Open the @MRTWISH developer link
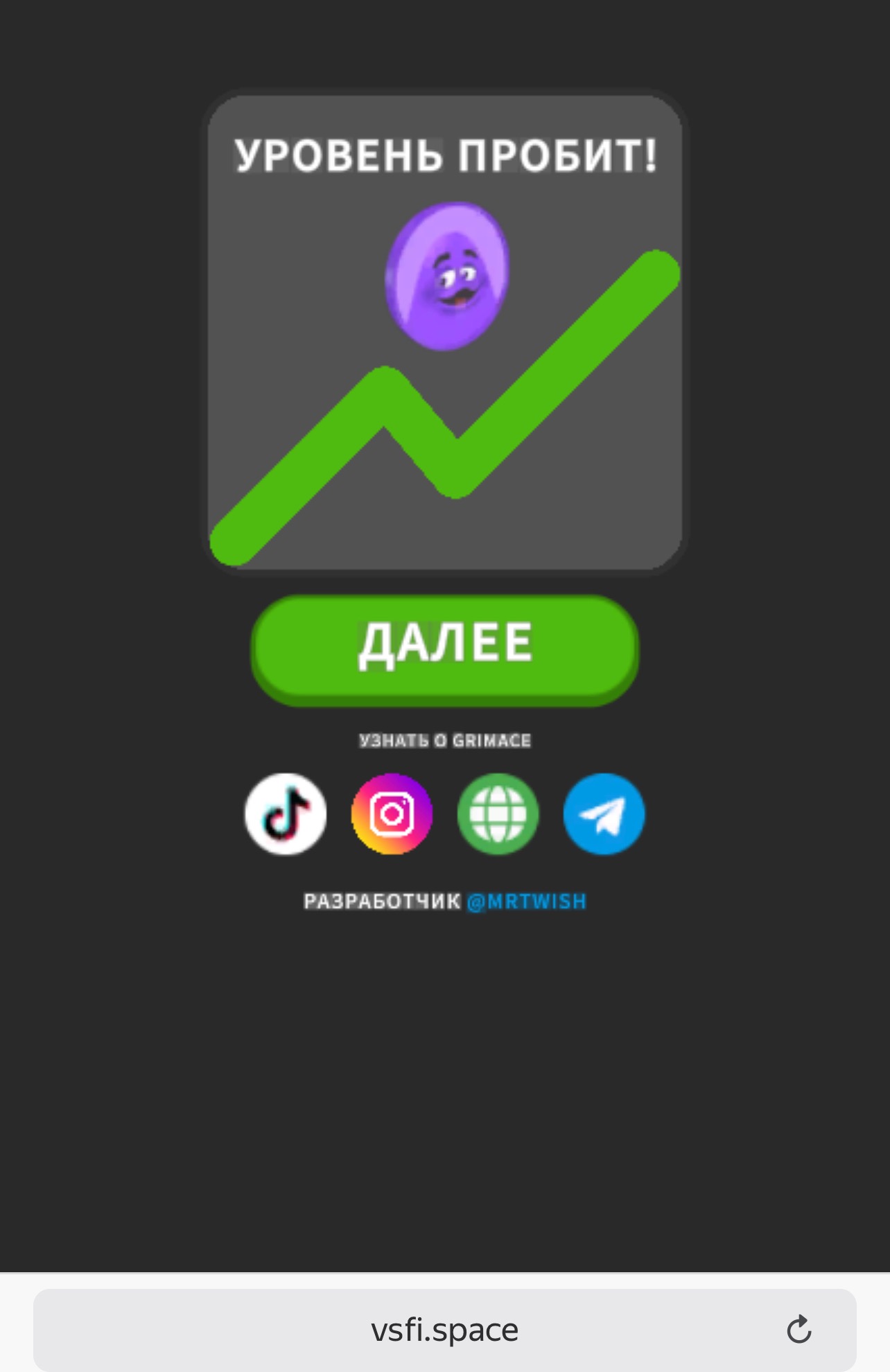Viewport: 890px width, 1372px height. click(527, 902)
